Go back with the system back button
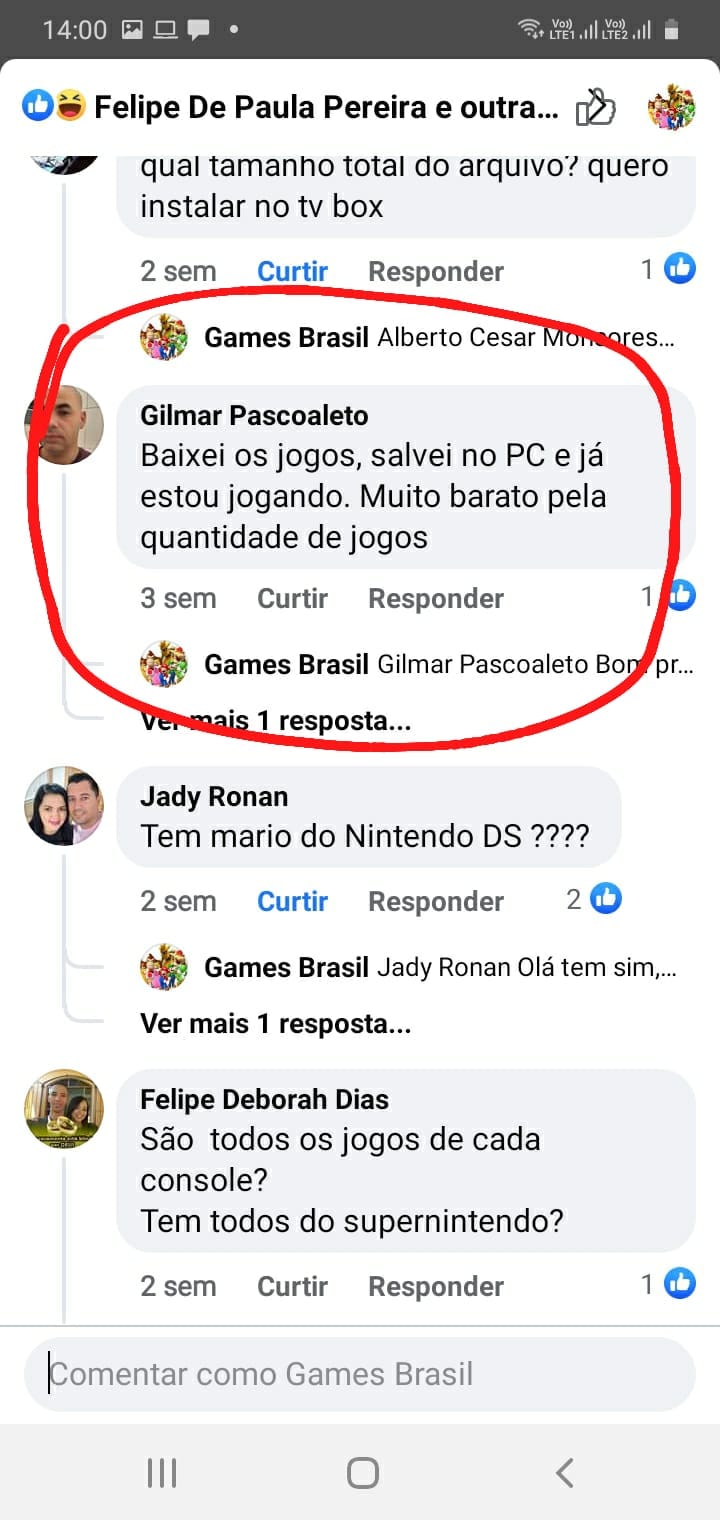 click(564, 1473)
